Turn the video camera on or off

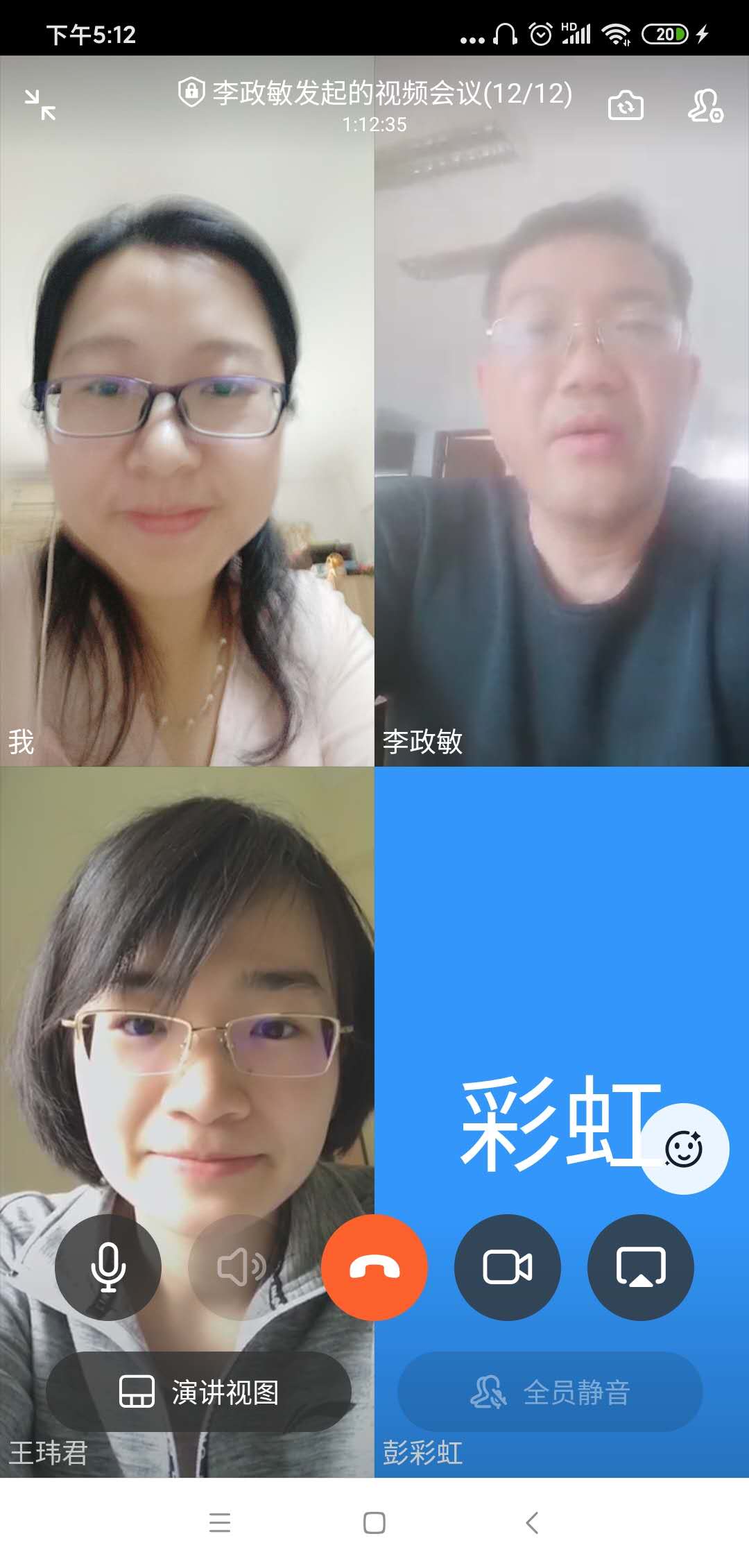(508, 1267)
